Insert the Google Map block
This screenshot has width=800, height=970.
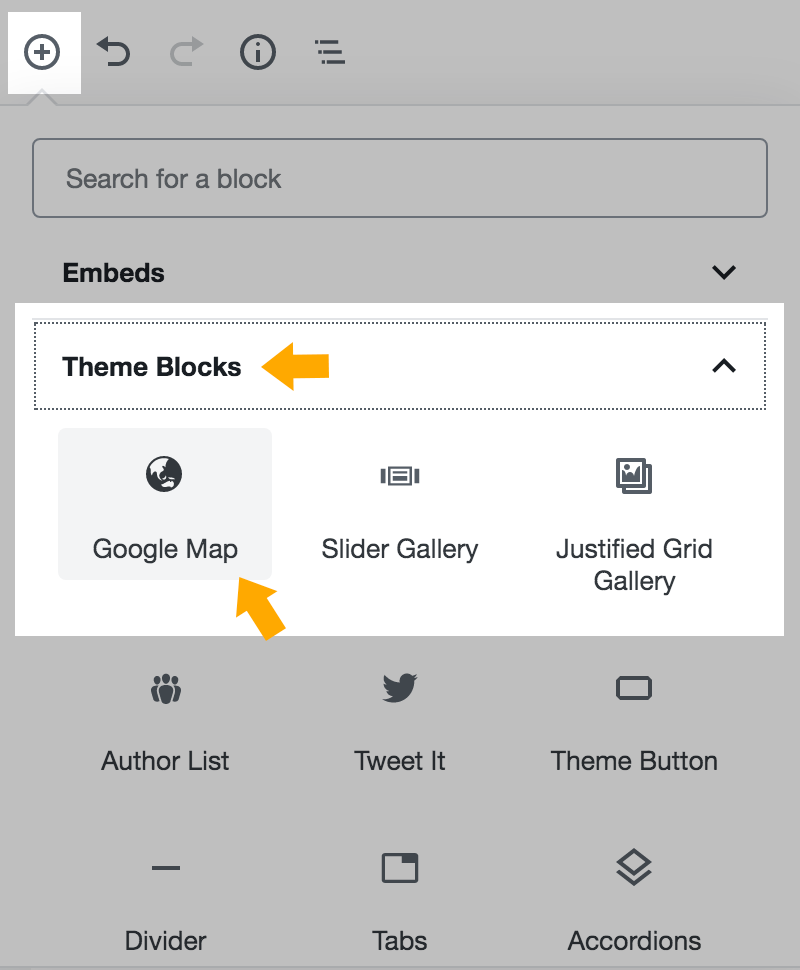[164, 504]
